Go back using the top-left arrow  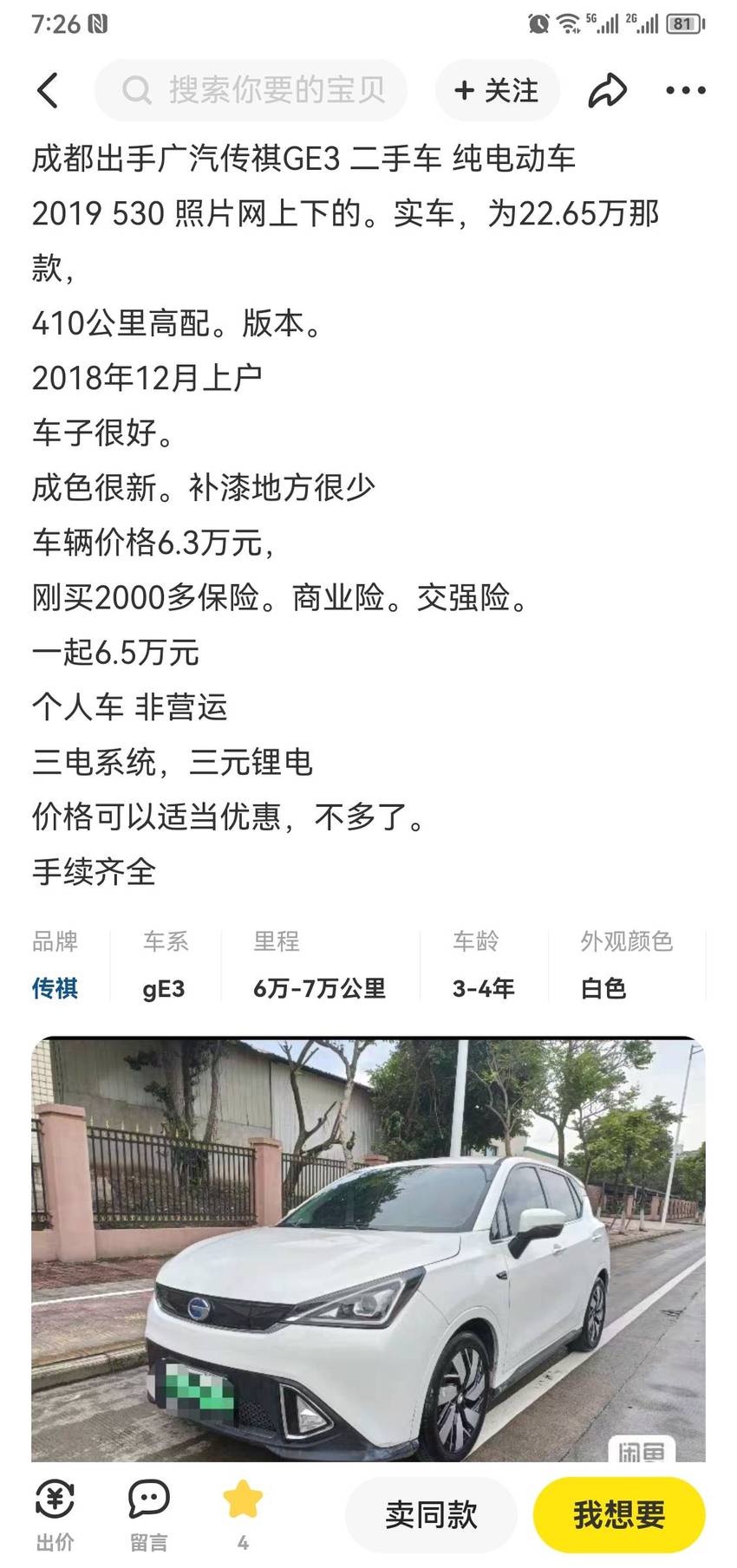(x=48, y=90)
